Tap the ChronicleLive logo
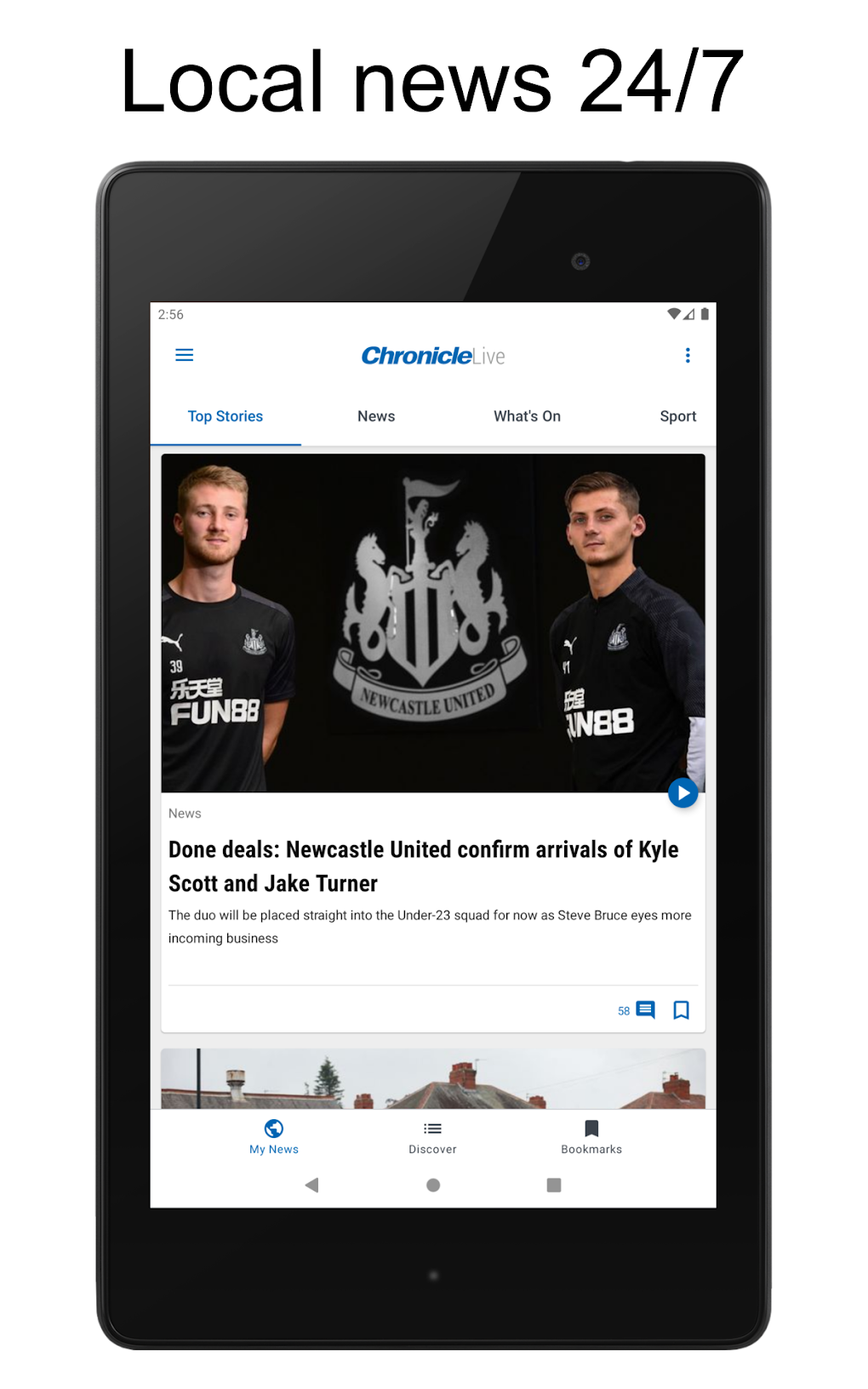 [432, 355]
